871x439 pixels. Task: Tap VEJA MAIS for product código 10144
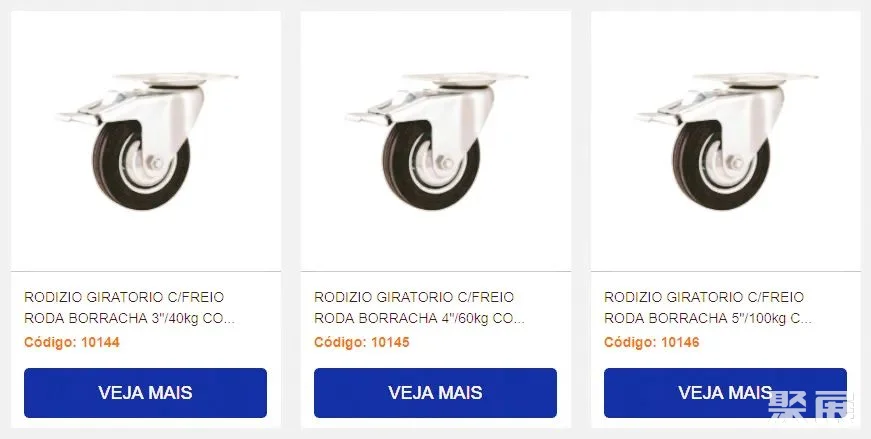click(x=145, y=392)
